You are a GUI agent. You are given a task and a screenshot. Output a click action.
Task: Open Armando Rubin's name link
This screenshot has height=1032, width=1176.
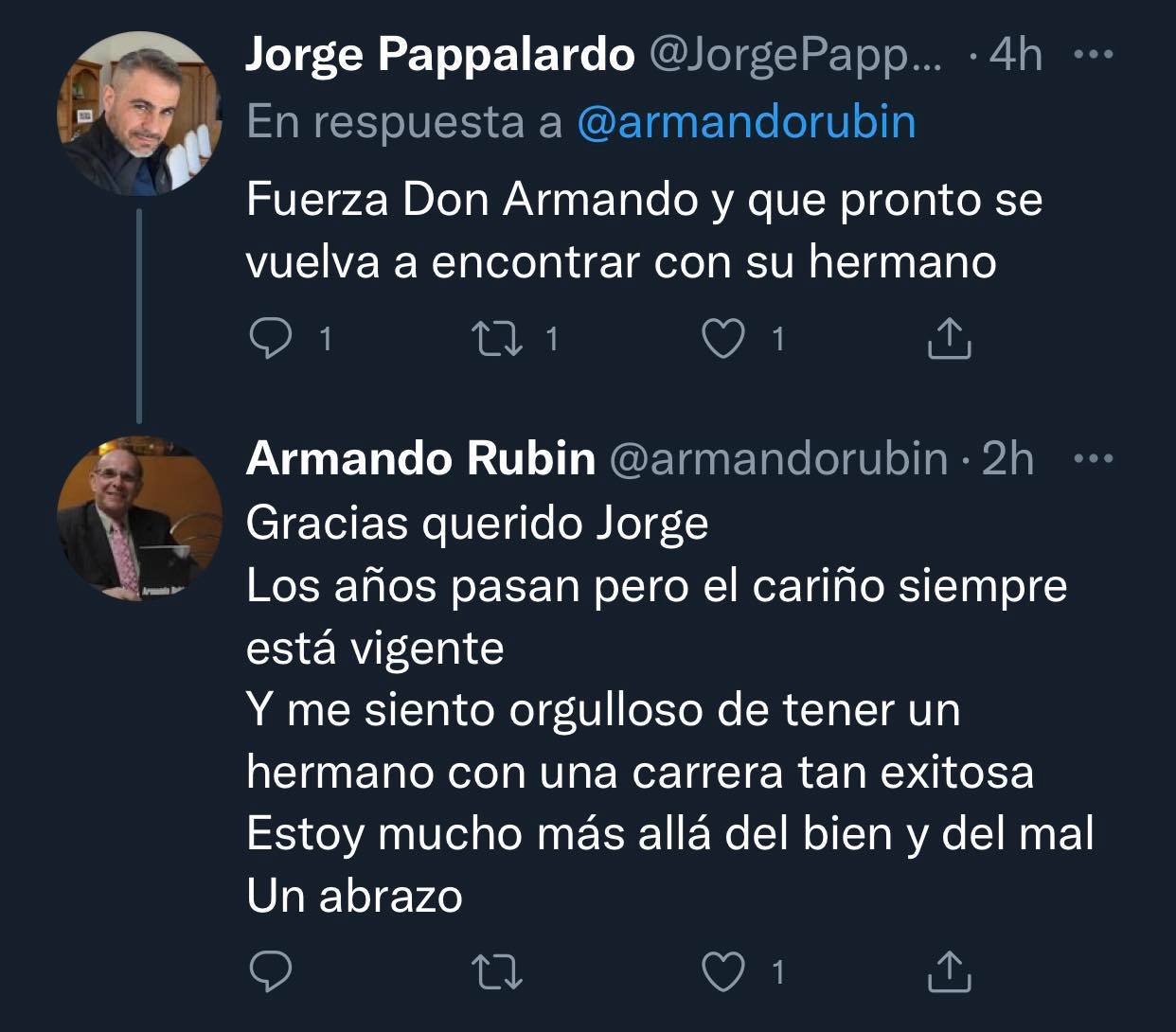420,459
